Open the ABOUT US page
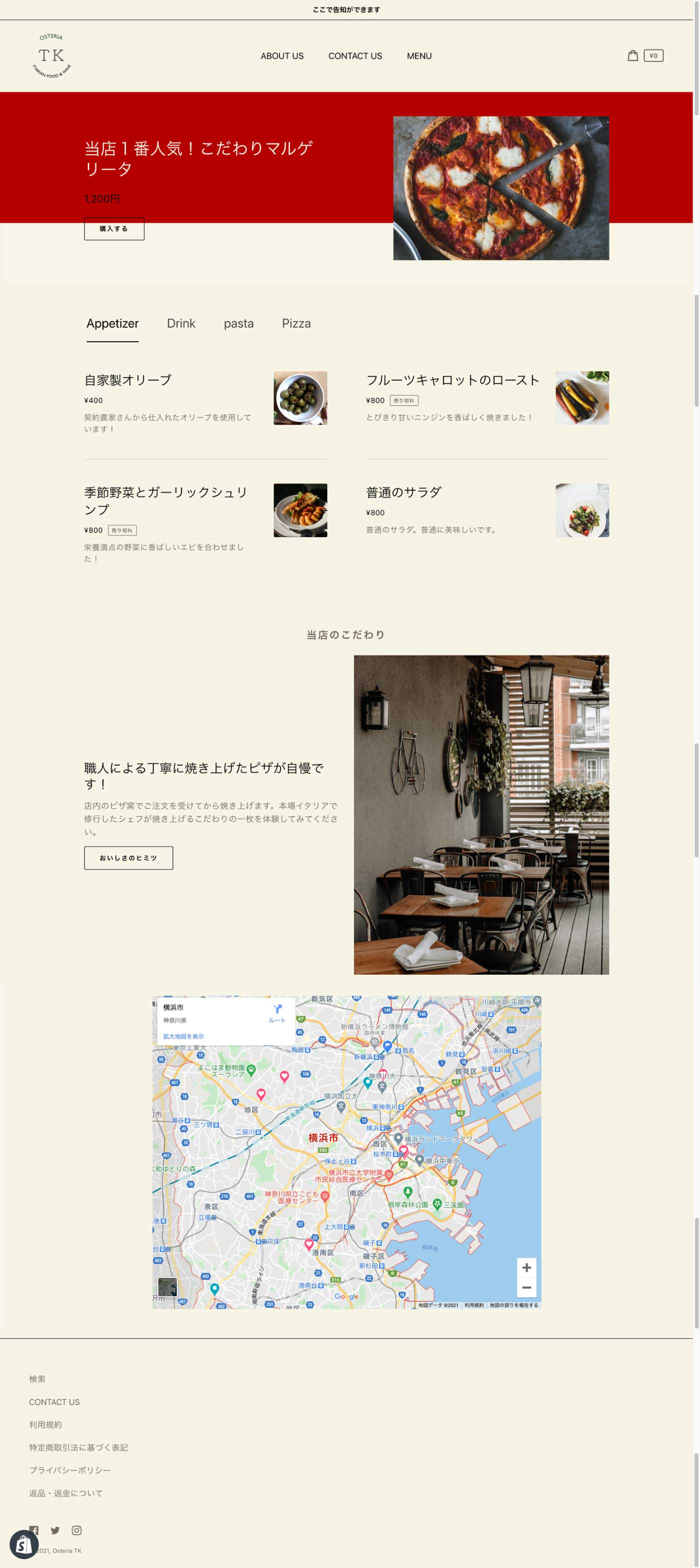The width and height of the screenshot is (700, 1568). tap(282, 56)
